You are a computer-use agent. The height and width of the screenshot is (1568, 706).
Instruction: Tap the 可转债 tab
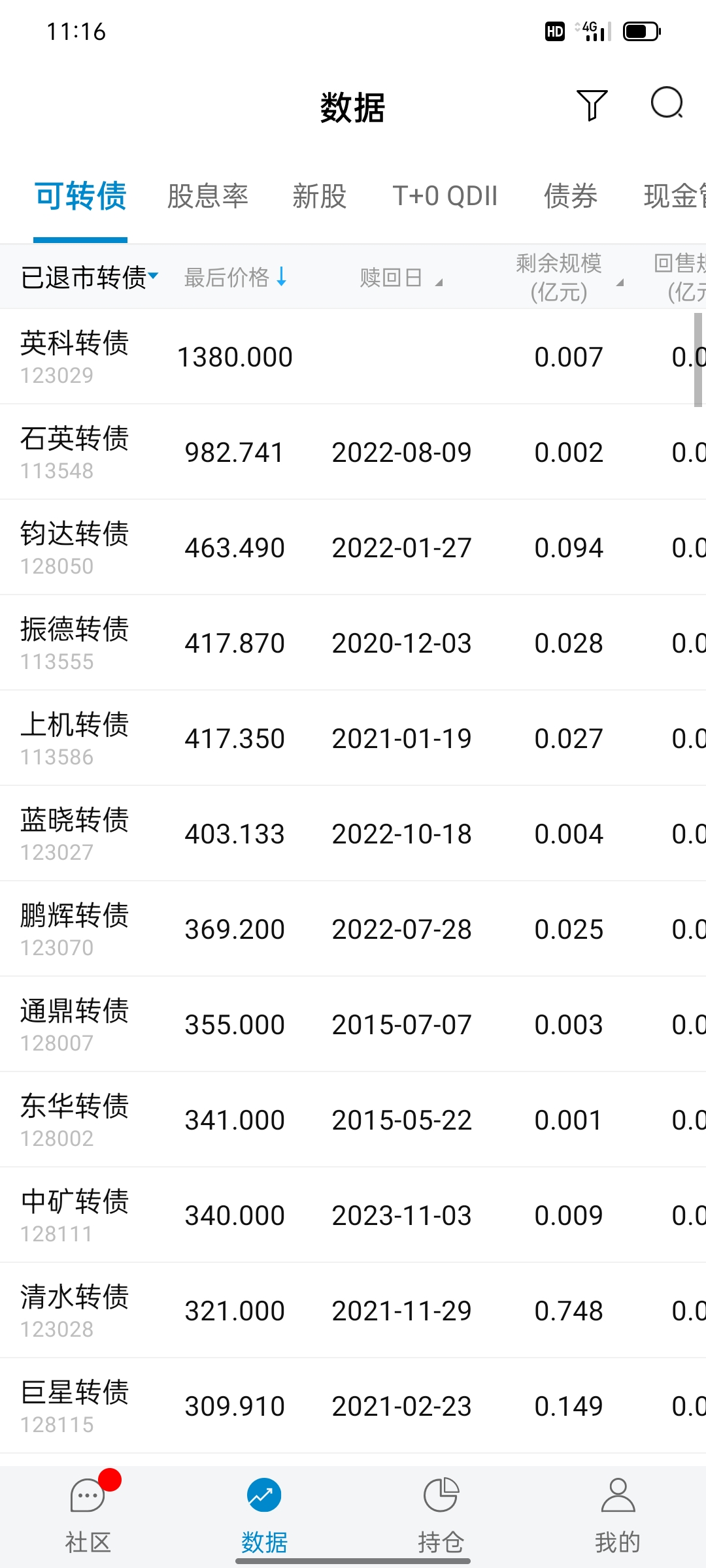point(80,196)
